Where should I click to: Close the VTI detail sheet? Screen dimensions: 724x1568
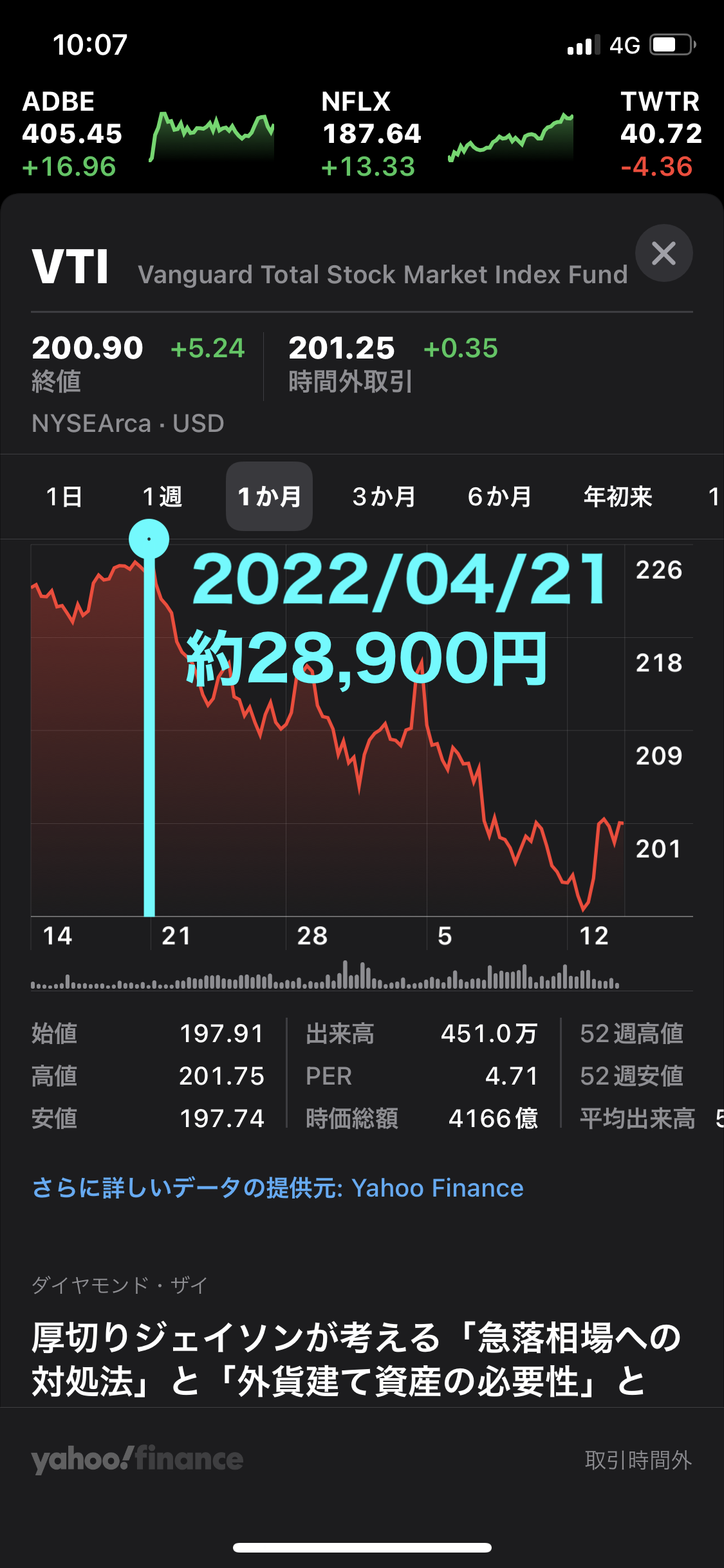664,253
